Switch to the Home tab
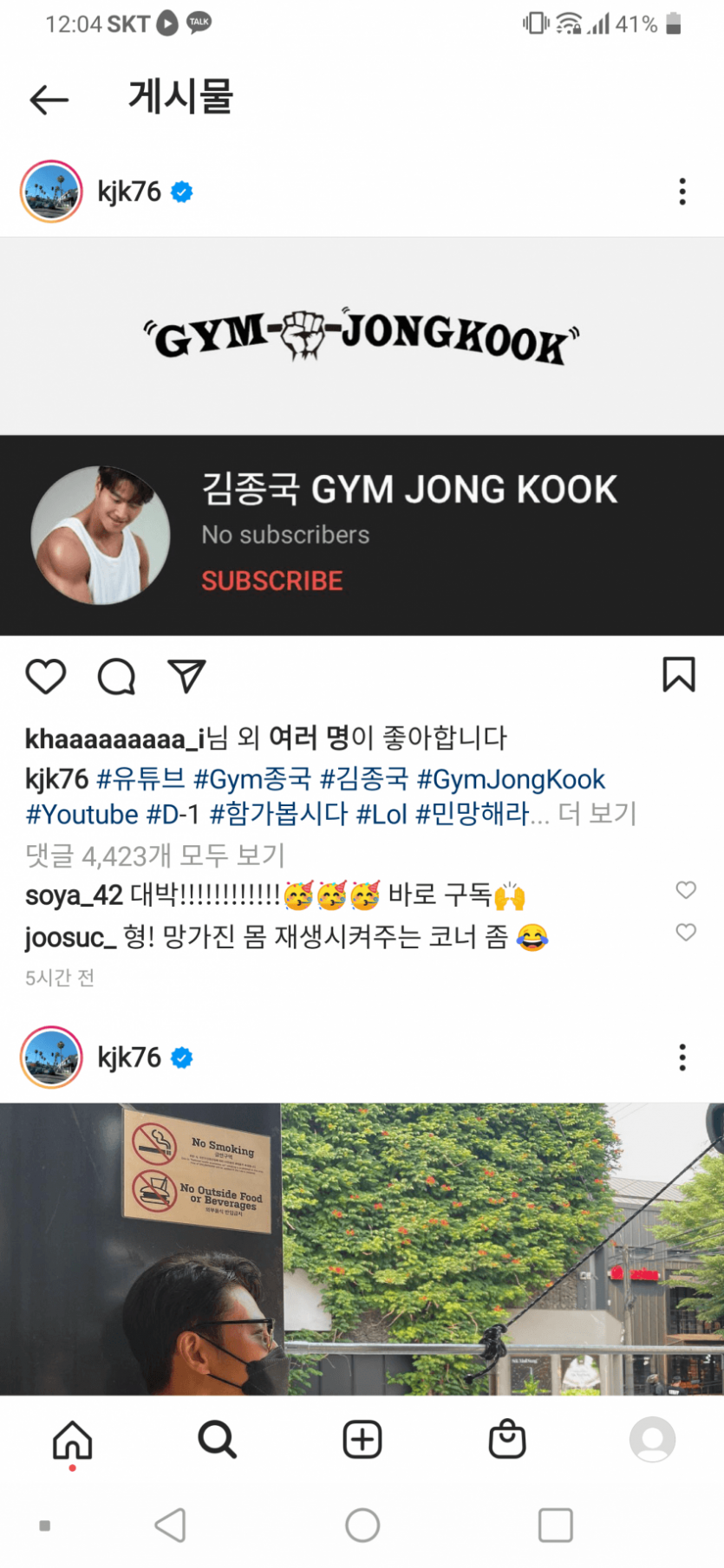 (73, 1441)
